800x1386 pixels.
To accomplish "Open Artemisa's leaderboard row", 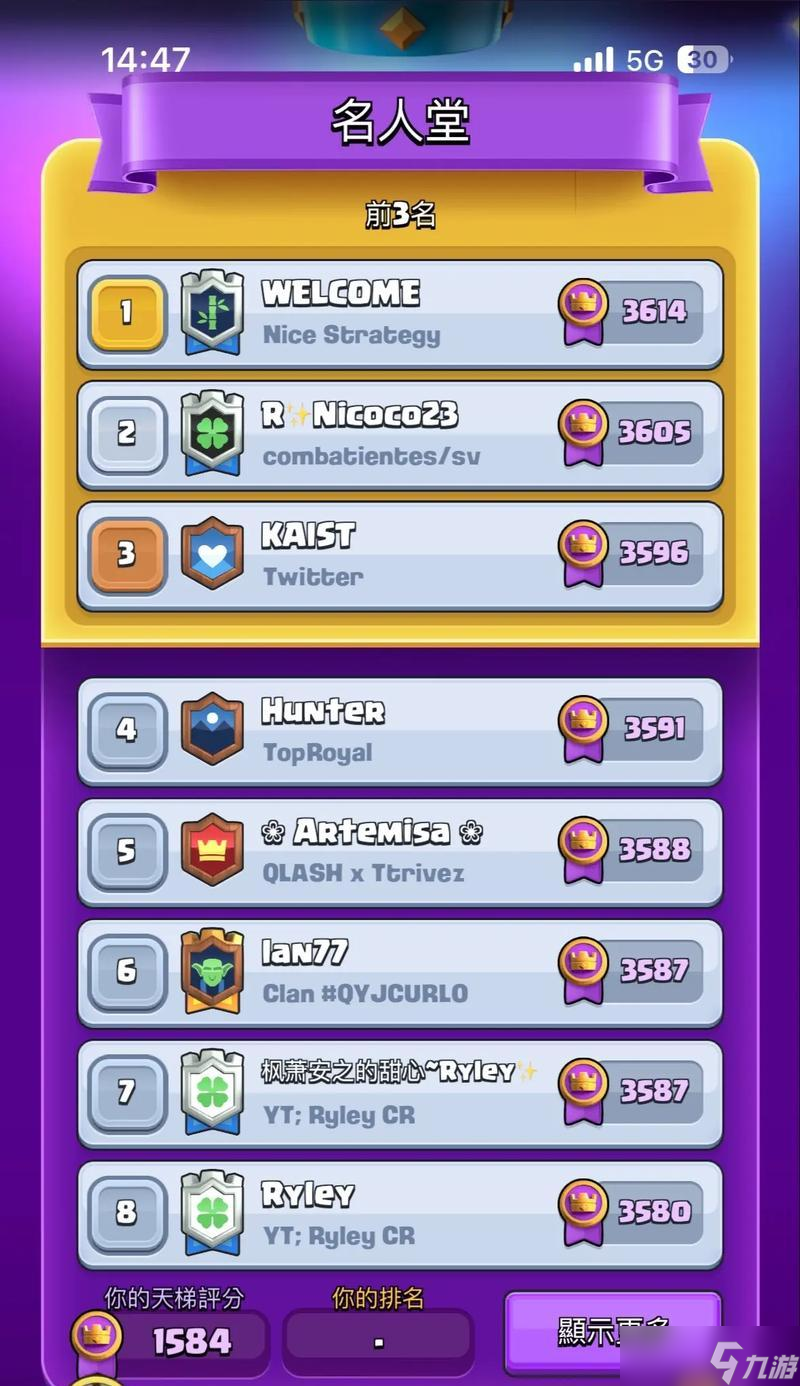I will (400, 851).
